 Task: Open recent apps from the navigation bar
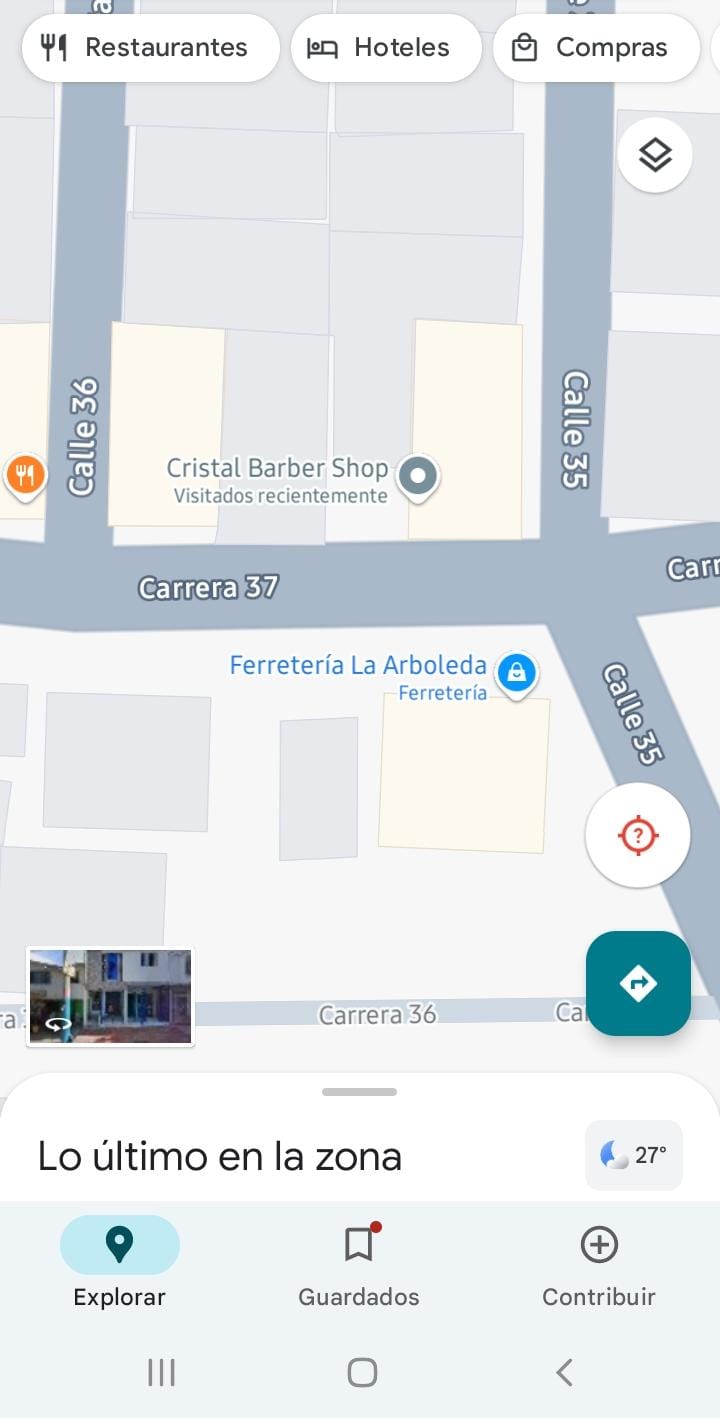click(161, 1373)
